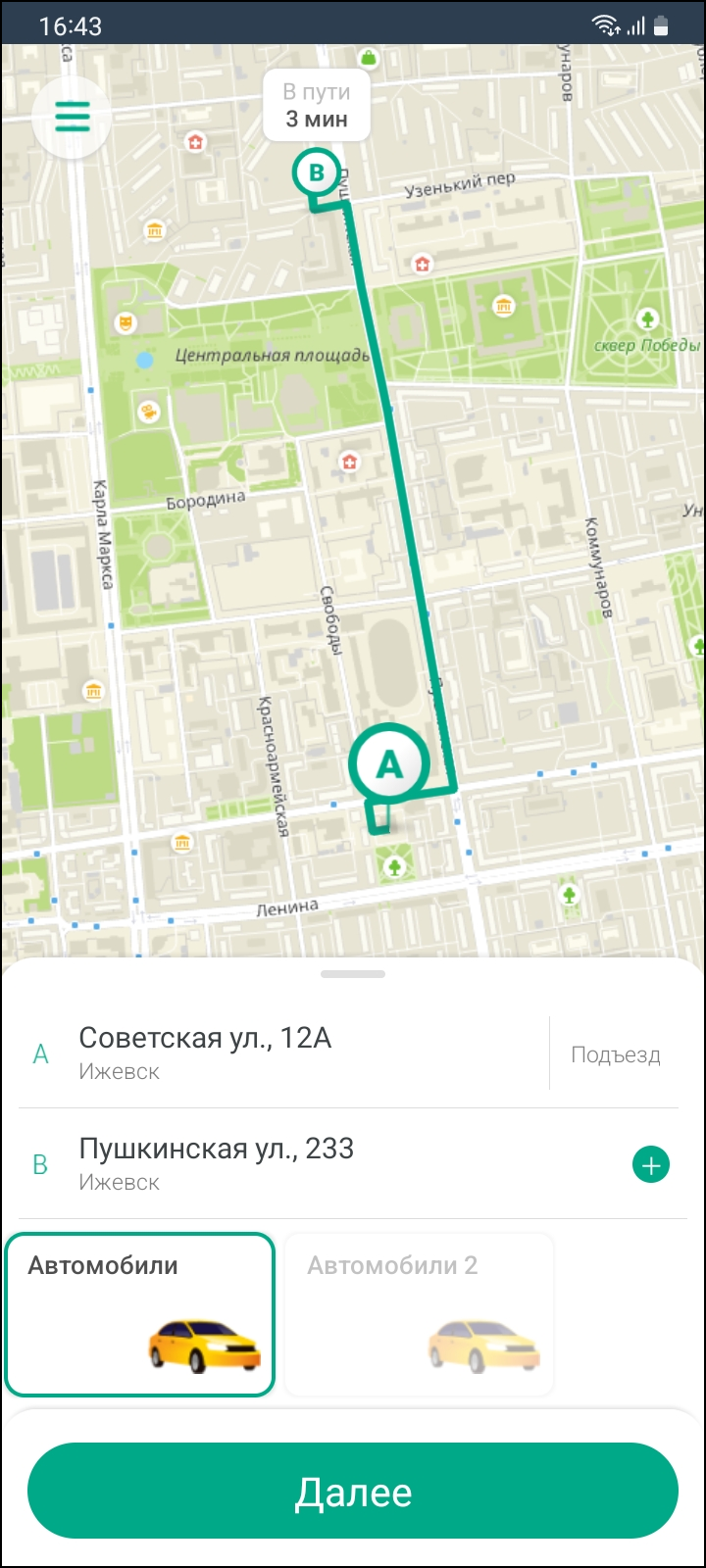Edit destination Пушкинская ул., 233
706x1568 pixels.
[294, 1163]
